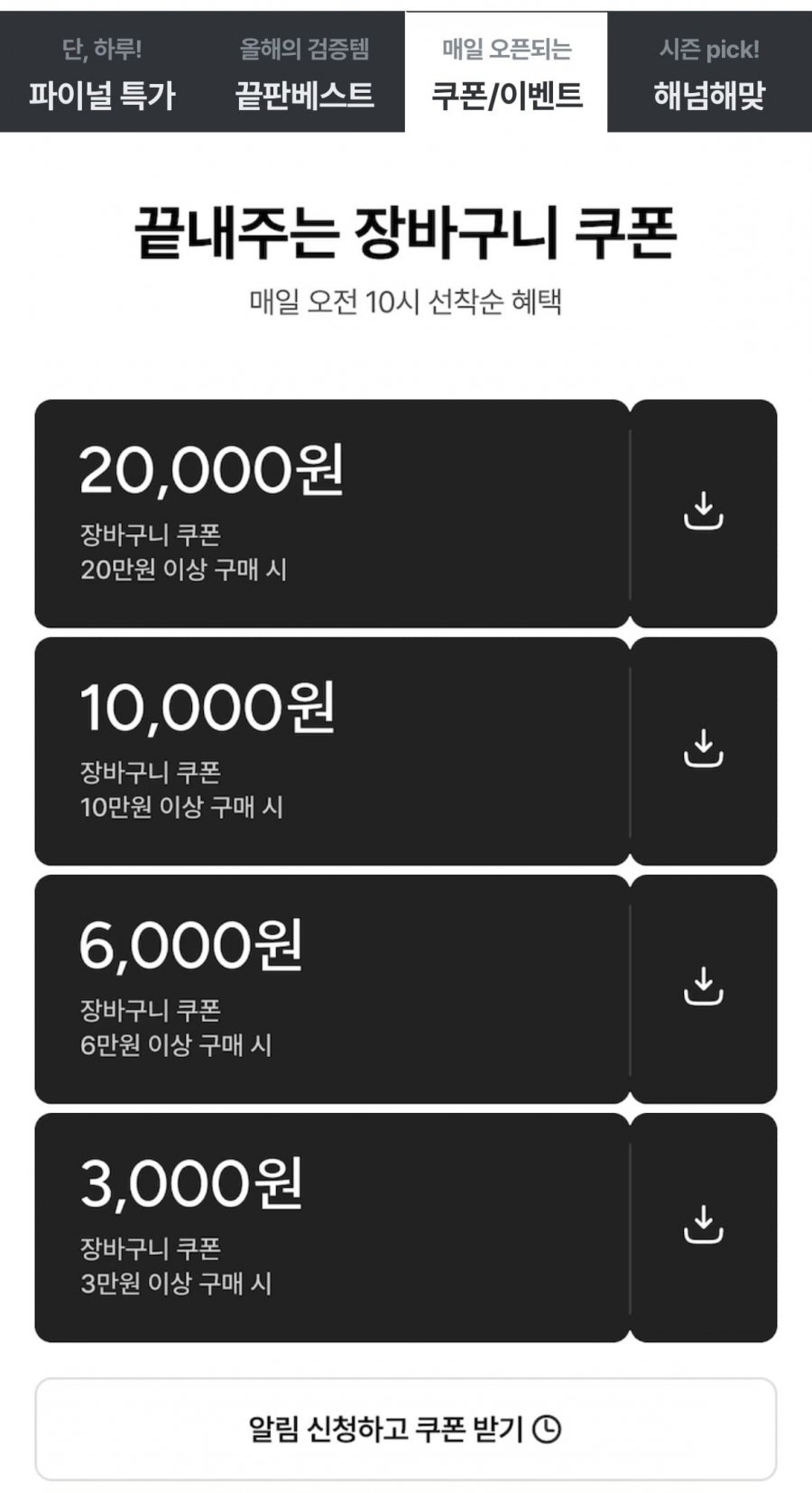Switch to the 파이널 특가 tab

pos(102,74)
